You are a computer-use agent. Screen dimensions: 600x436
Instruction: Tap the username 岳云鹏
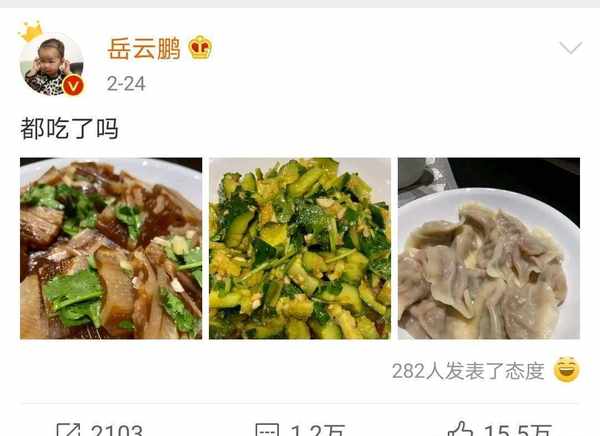point(144,47)
